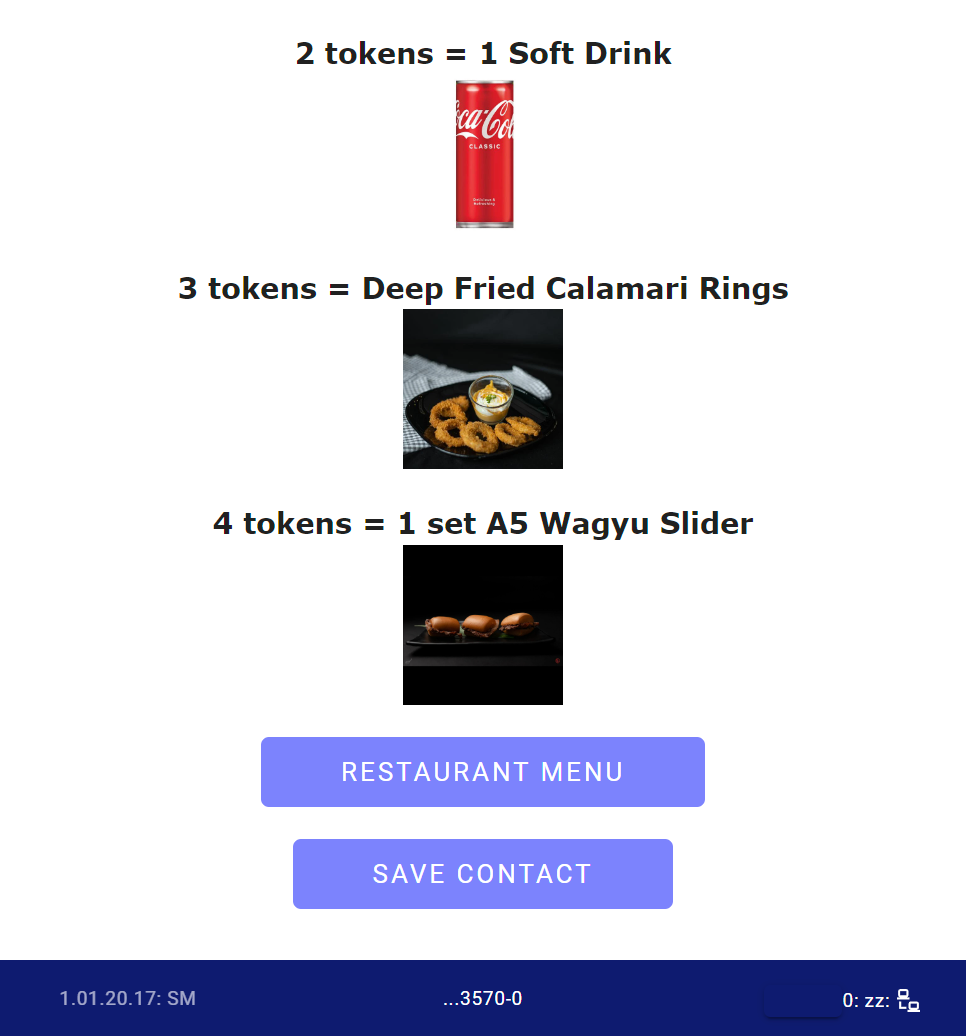Open the Restaurant Menu button

(482, 772)
